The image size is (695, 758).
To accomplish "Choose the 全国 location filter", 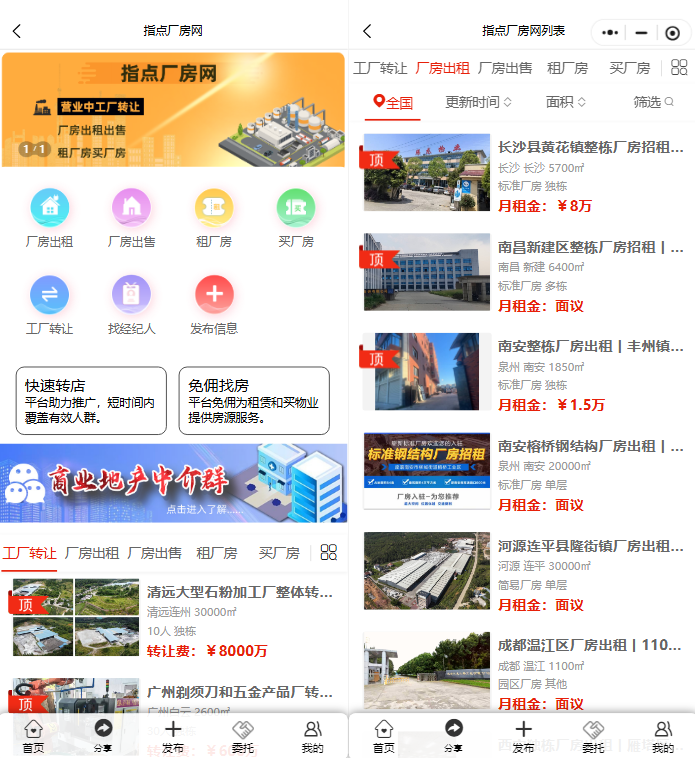I will (393, 102).
